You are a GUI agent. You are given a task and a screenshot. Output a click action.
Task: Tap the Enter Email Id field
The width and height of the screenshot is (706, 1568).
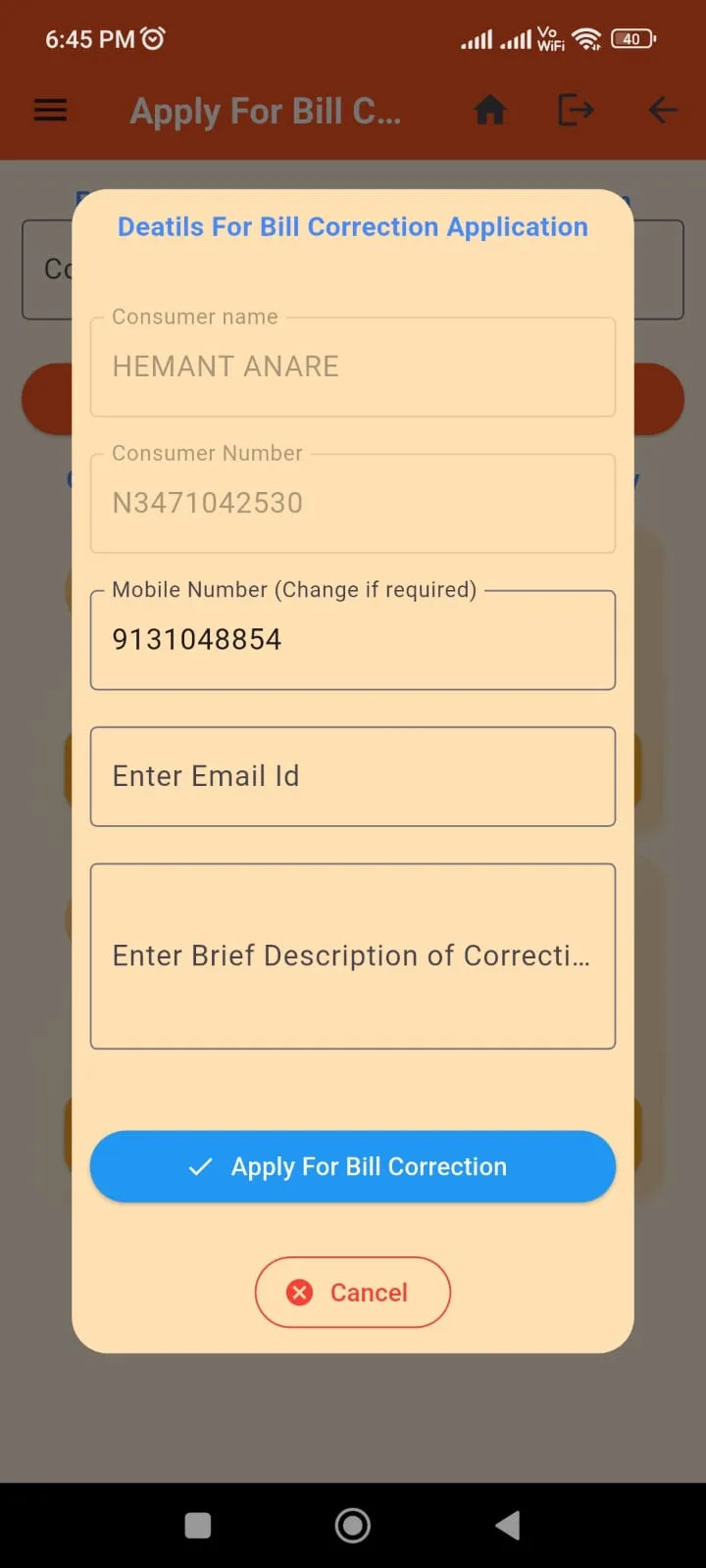[x=353, y=775]
